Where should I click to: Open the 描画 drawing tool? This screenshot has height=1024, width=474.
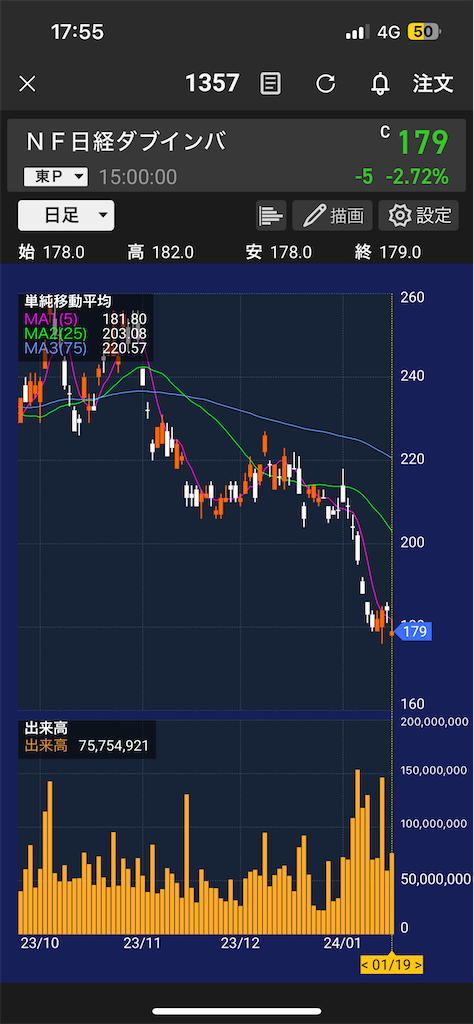point(332,216)
